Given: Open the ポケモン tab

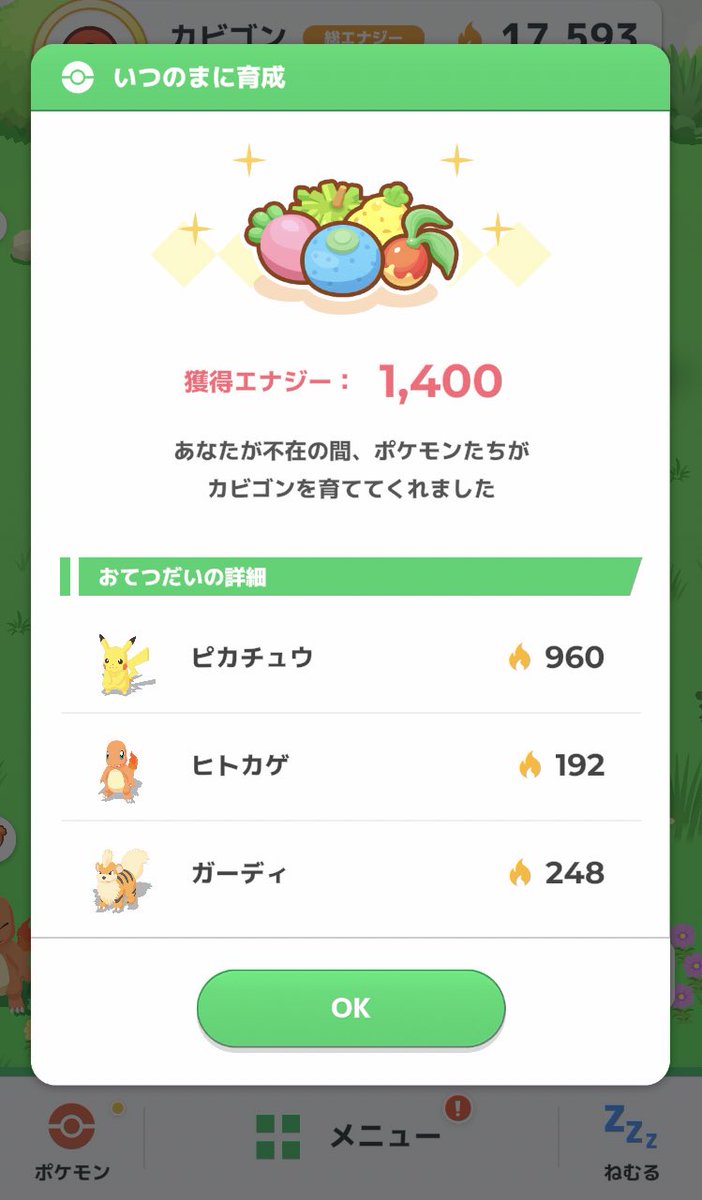Looking at the screenshot, I should 72,1140.
